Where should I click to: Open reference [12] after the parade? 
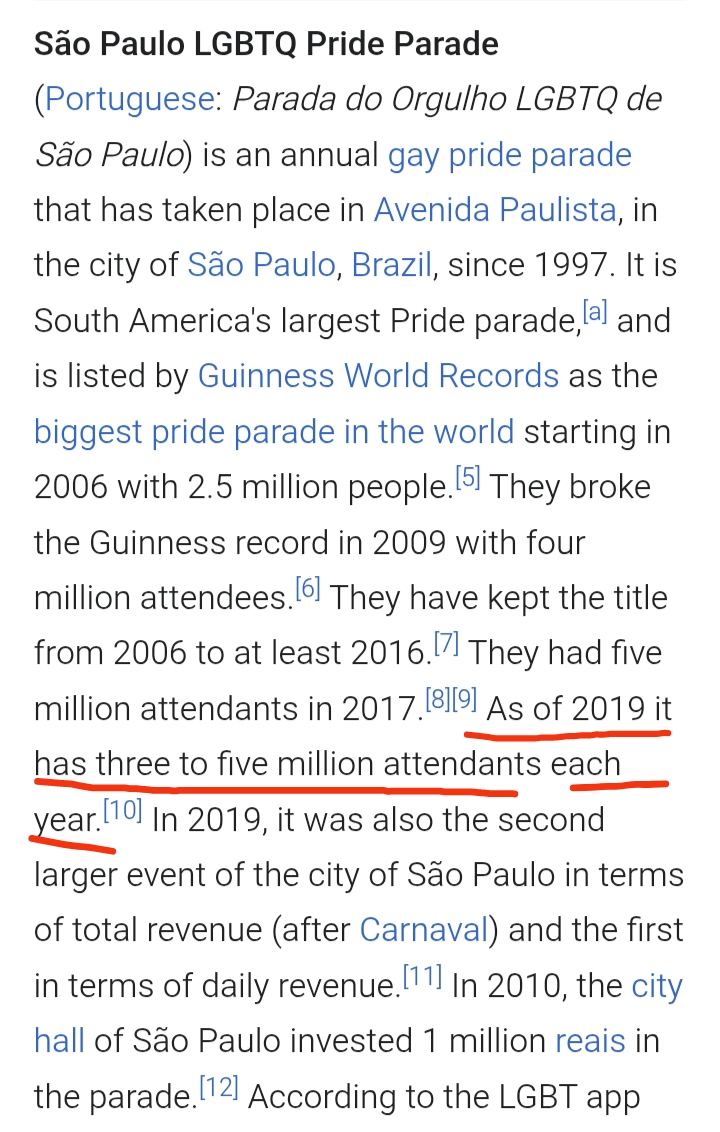coord(218,1087)
